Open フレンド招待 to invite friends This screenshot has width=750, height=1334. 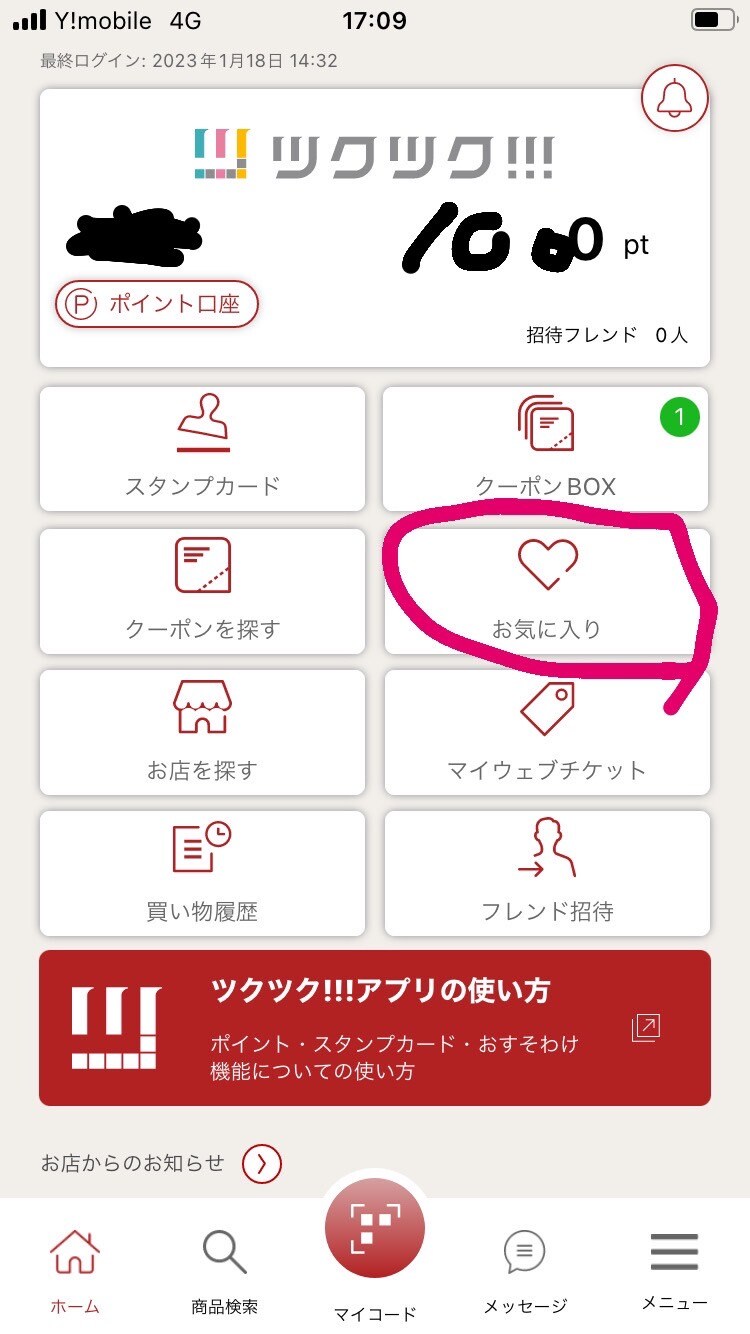tap(546, 873)
